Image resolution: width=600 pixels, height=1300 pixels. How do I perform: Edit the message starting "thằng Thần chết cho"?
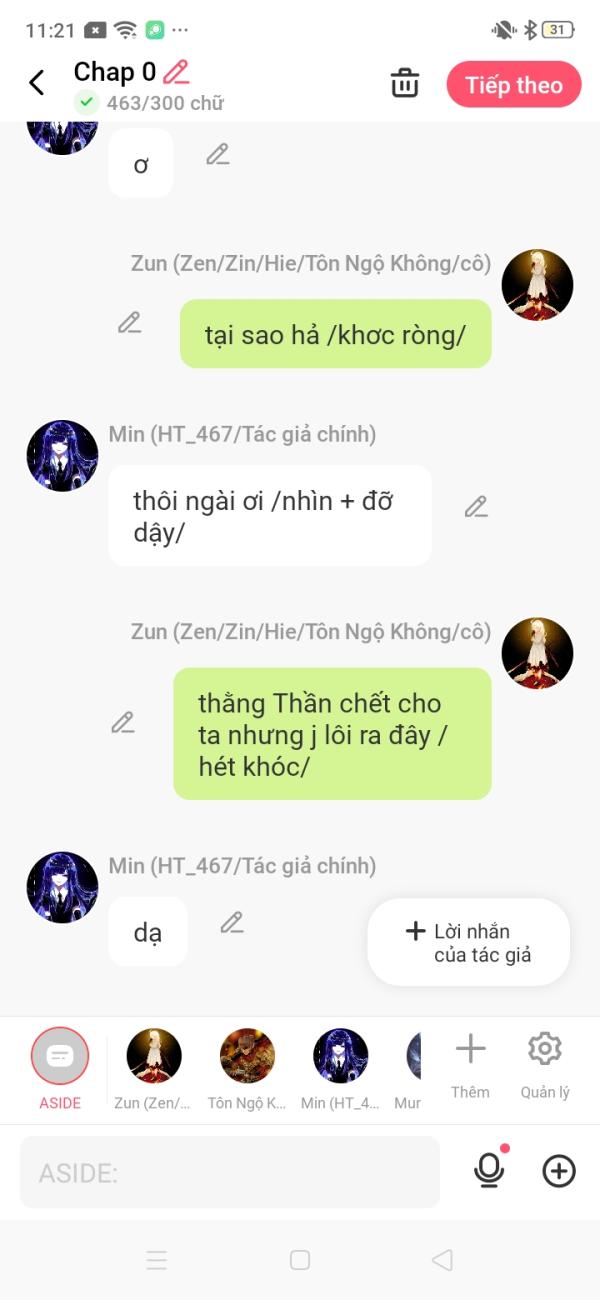click(x=123, y=722)
